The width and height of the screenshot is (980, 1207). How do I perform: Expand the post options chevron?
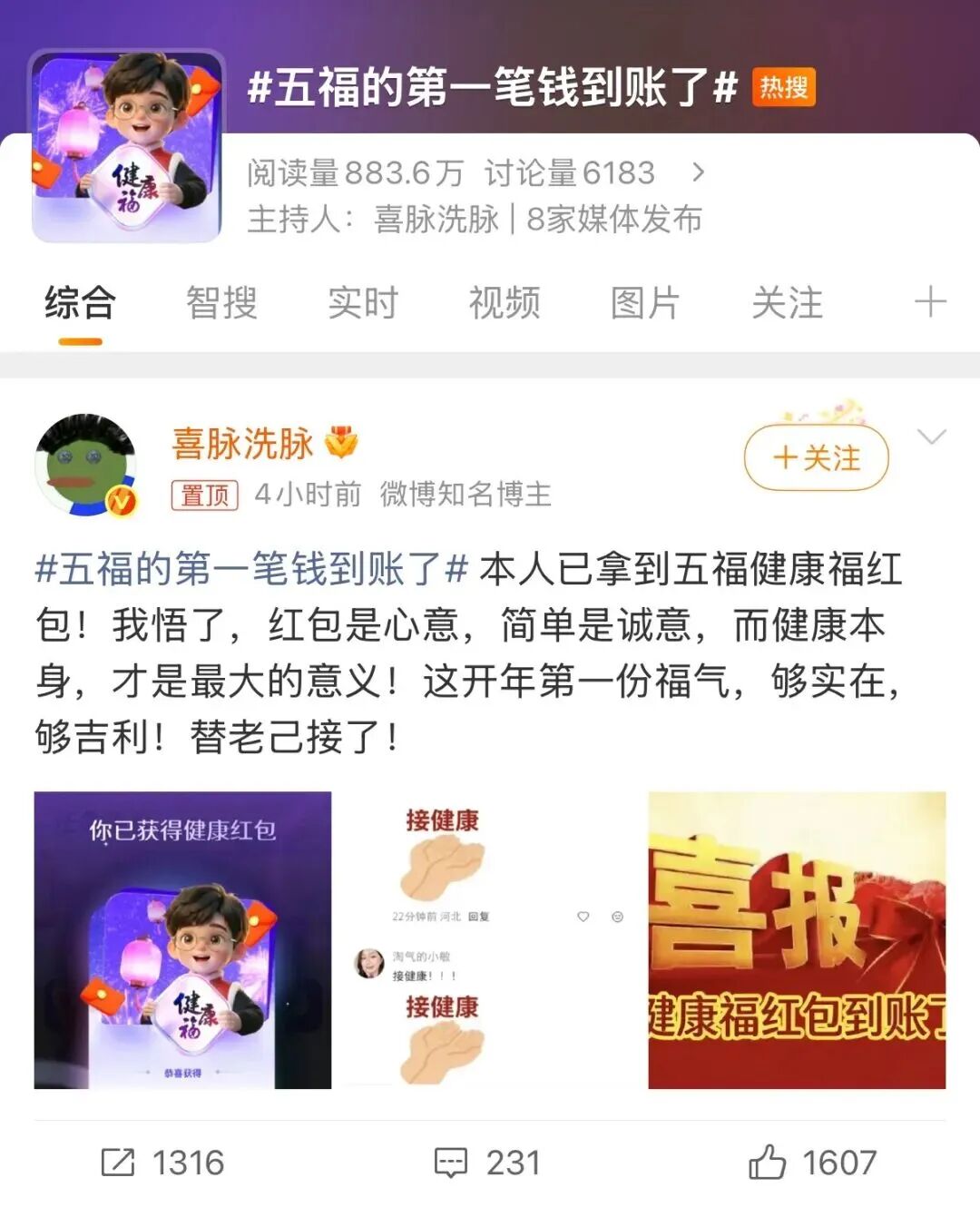pyautogui.click(x=932, y=437)
